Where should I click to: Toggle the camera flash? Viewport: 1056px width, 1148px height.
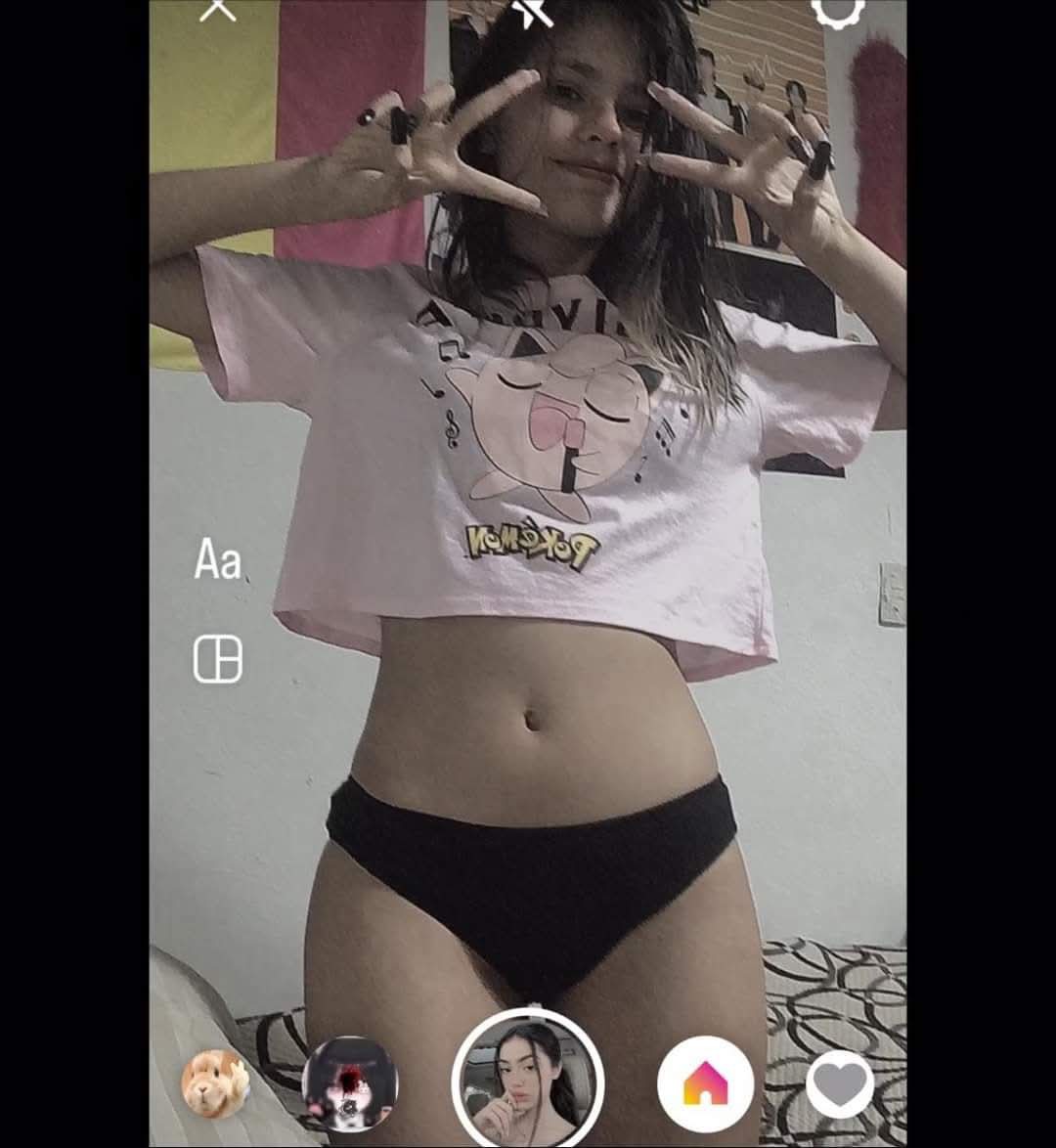click(x=536, y=12)
